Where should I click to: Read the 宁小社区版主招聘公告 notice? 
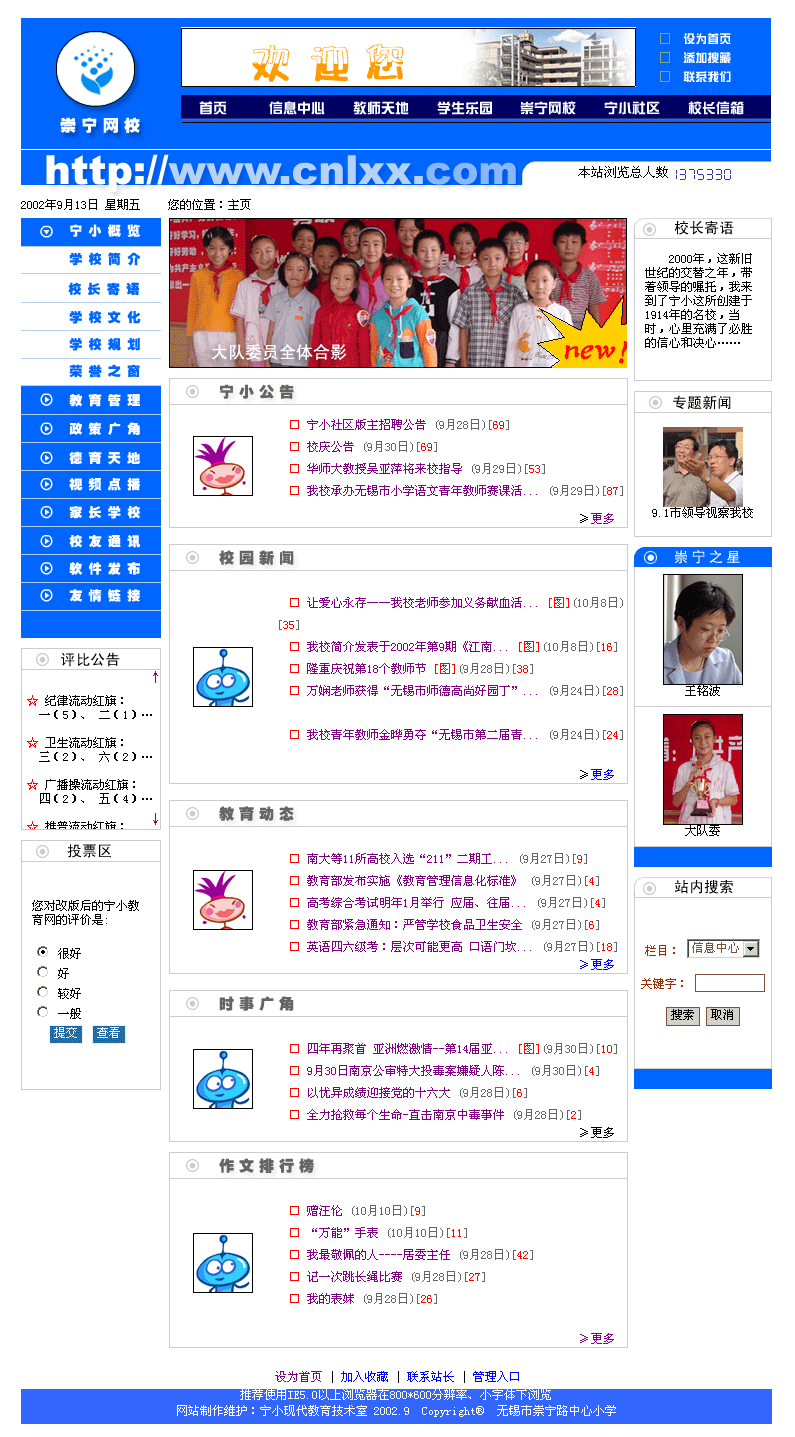(366, 425)
